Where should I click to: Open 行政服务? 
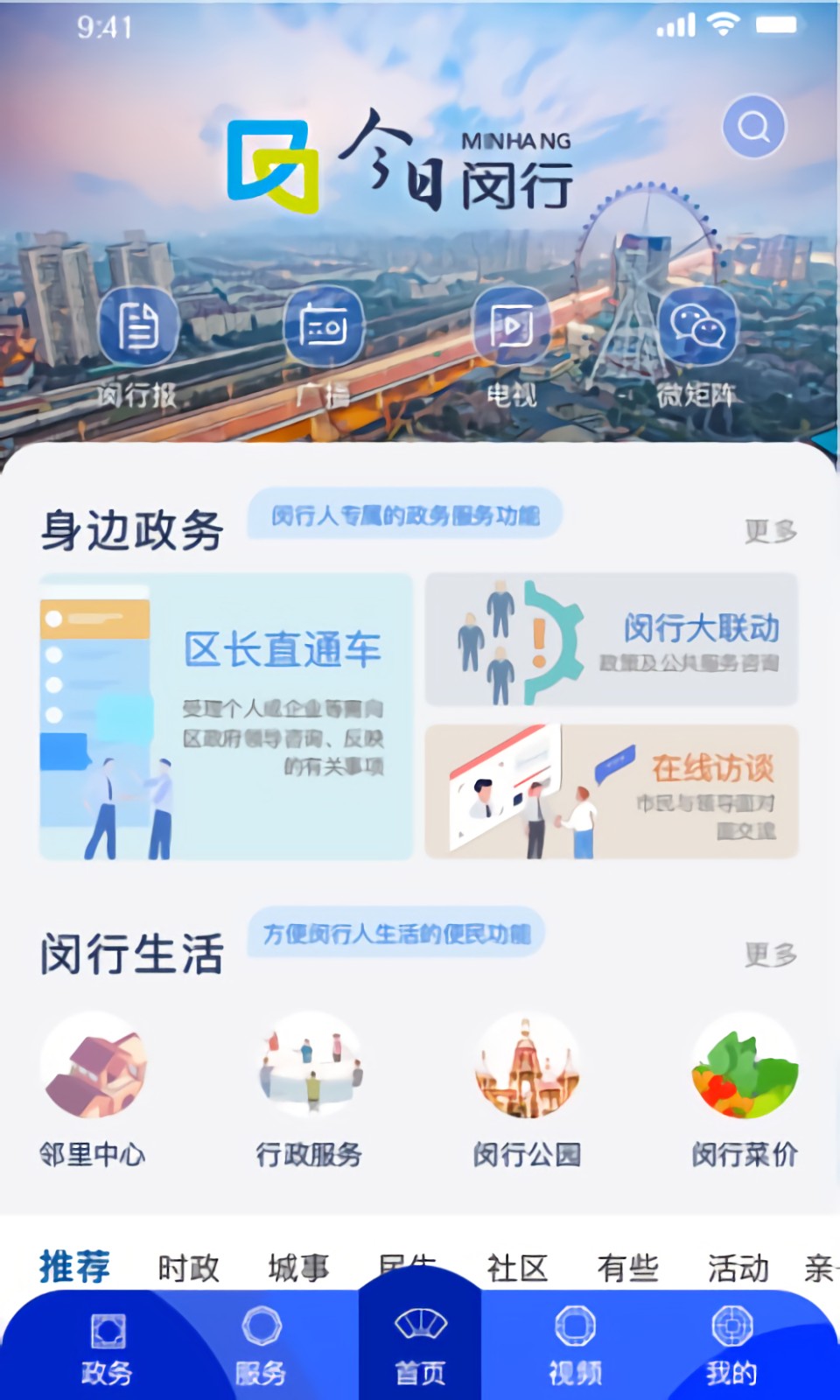(x=309, y=1085)
